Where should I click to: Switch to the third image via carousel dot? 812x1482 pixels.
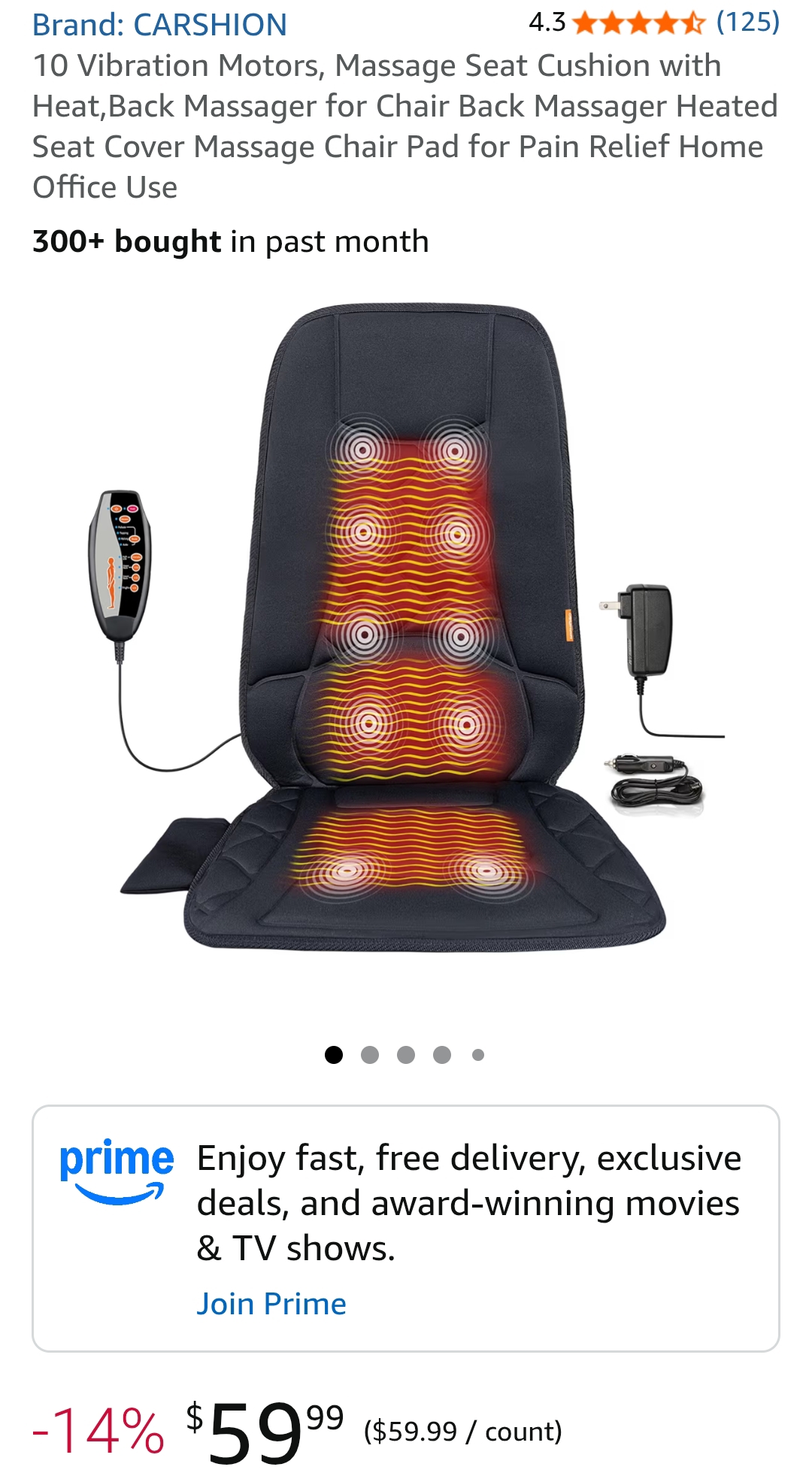(x=404, y=1055)
